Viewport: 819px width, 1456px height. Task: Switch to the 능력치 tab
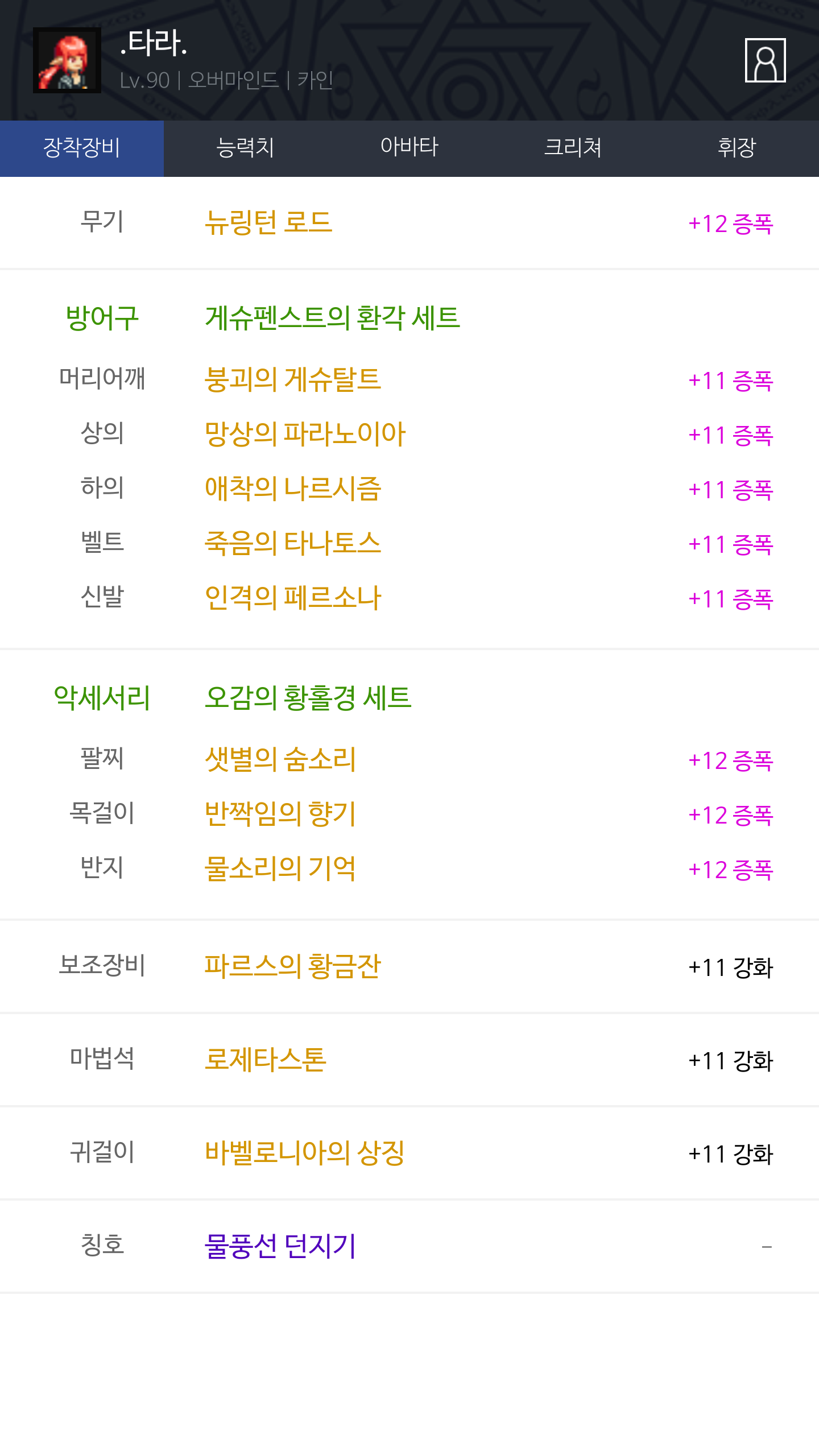click(246, 148)
